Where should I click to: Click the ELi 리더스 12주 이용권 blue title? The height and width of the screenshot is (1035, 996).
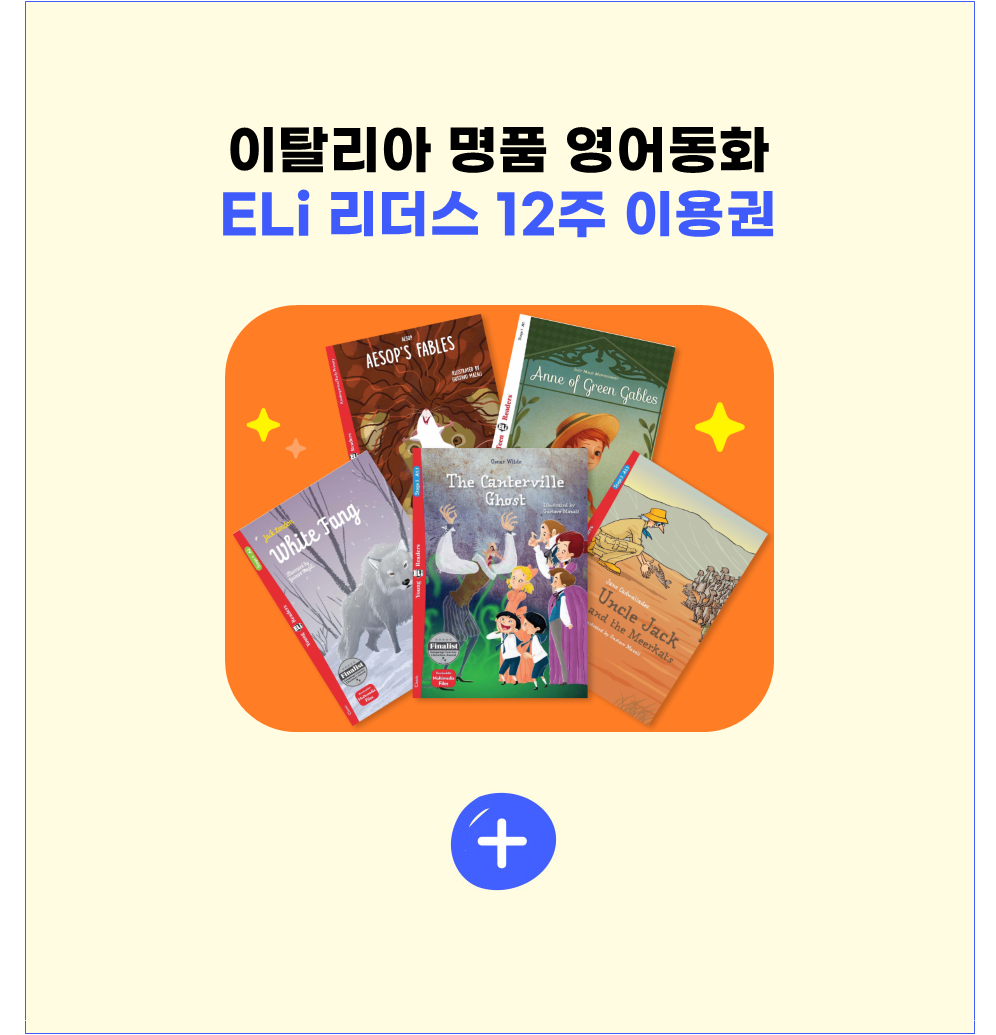[498, 210]
